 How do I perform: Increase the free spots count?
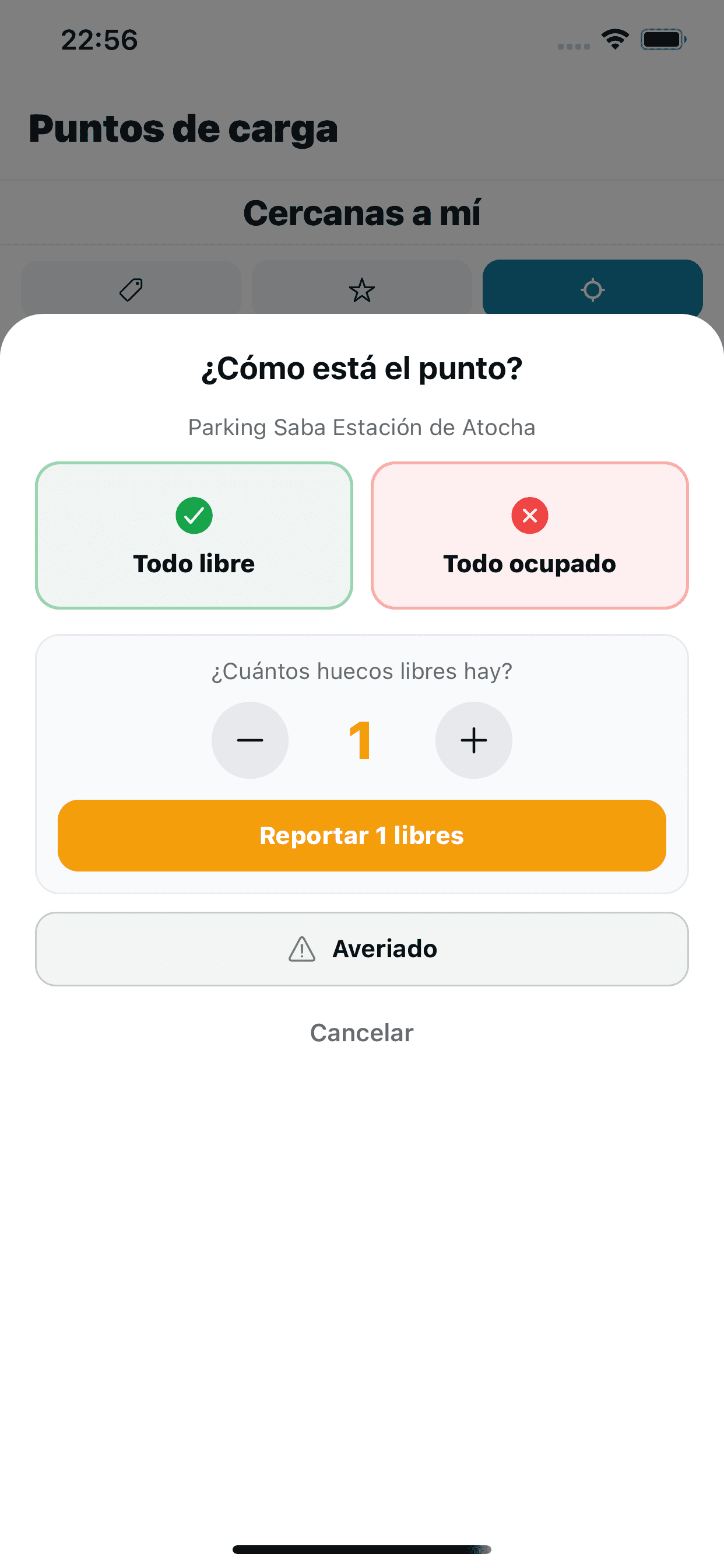[x=474, y=740]
